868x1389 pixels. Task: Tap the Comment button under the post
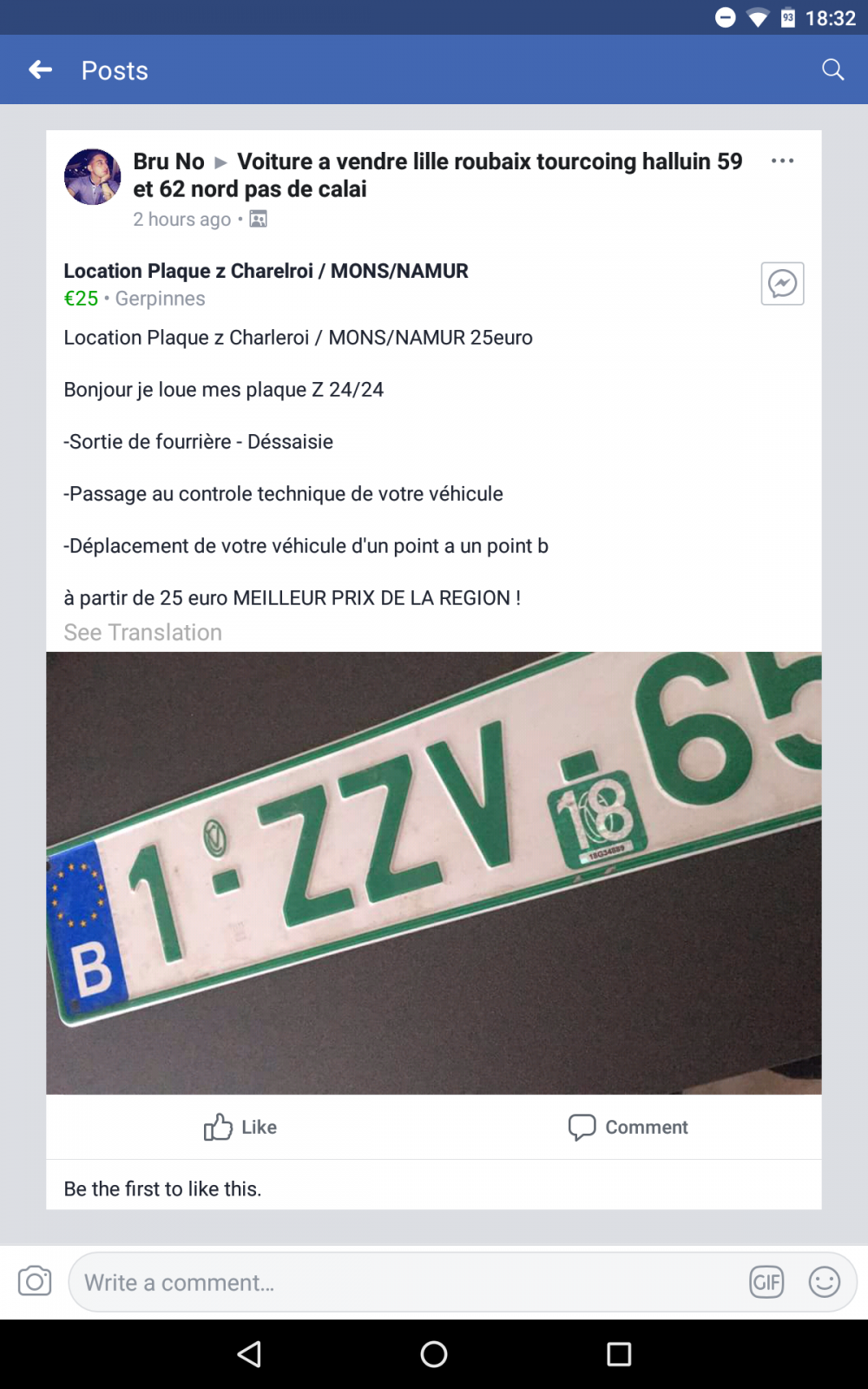(628, 1127)
